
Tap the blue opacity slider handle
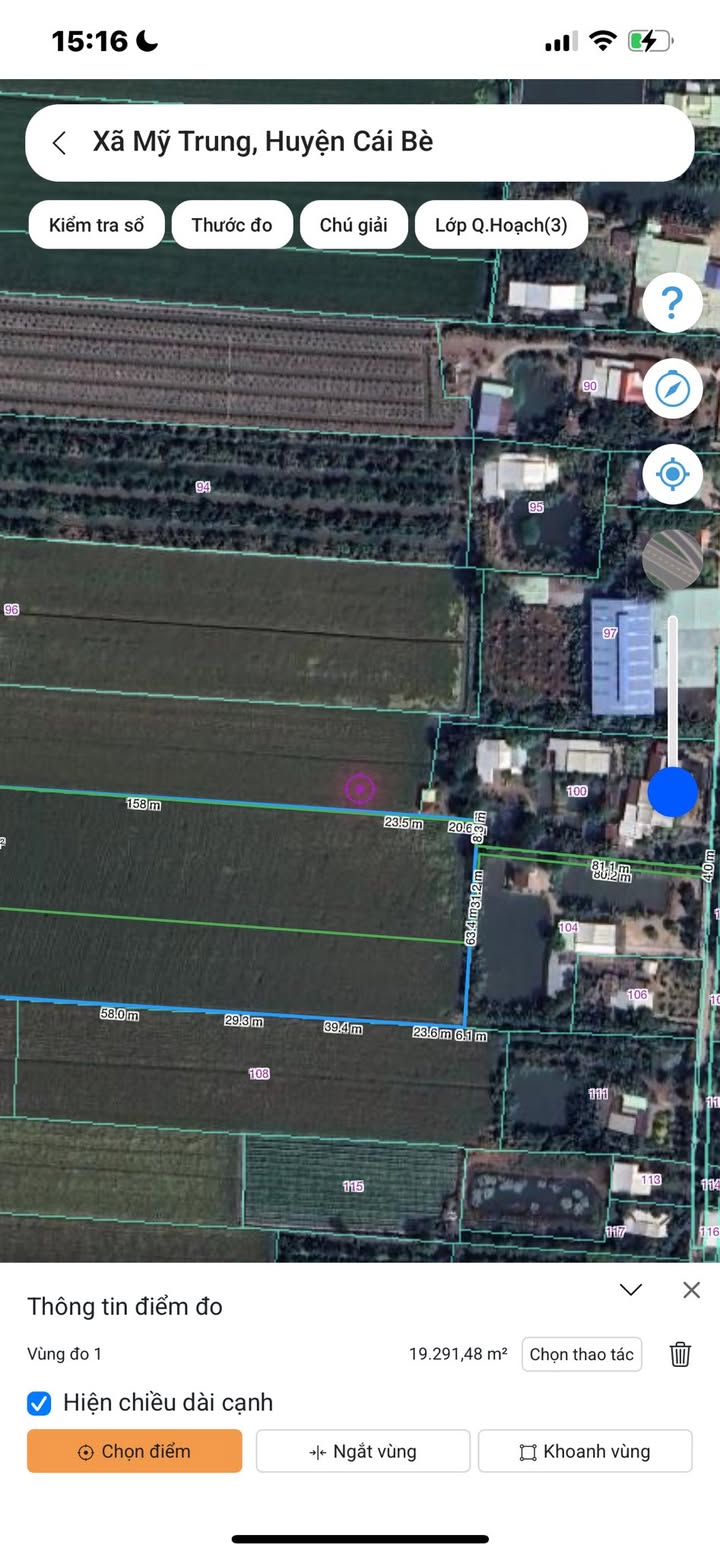coord(672,792)
